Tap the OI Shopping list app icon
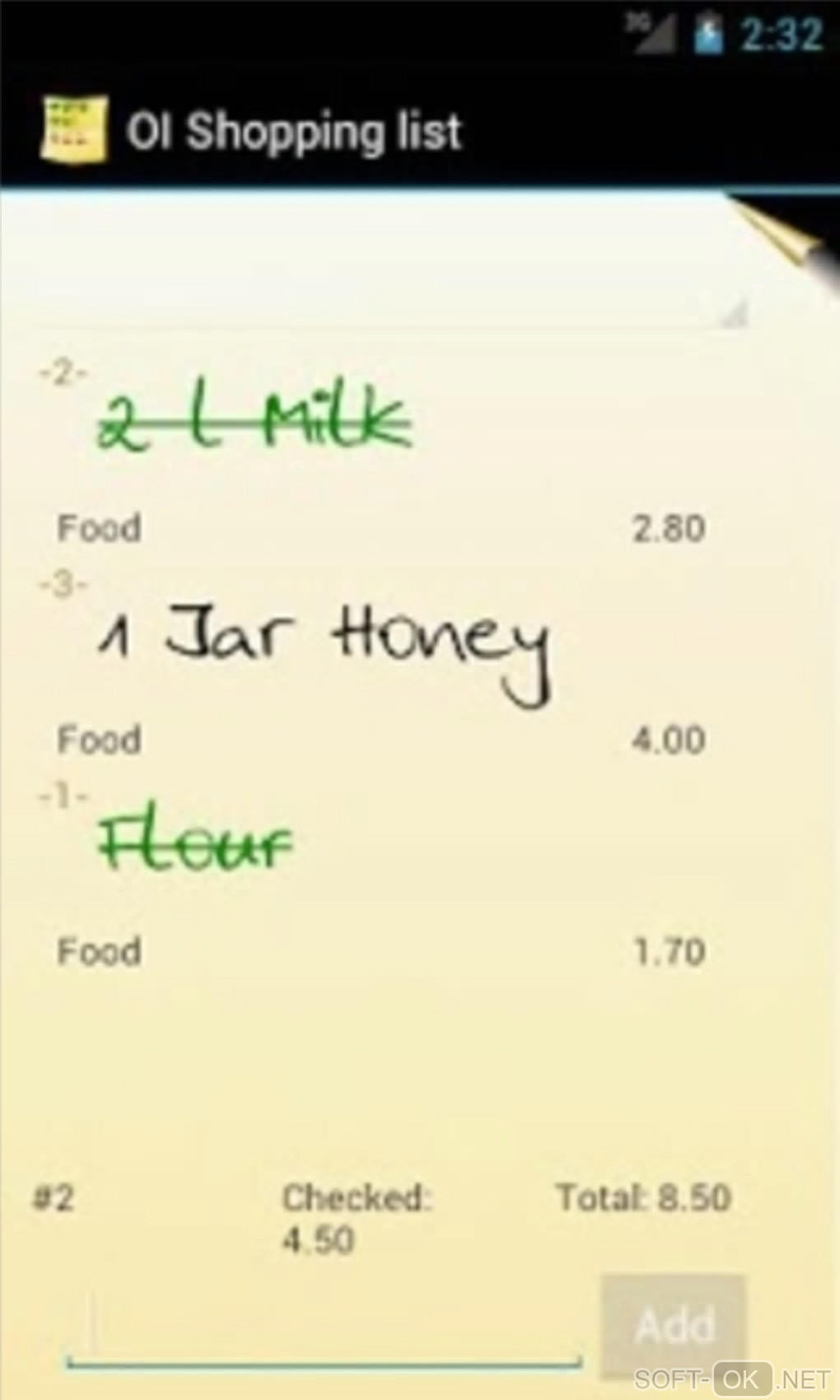 (72, 130)
